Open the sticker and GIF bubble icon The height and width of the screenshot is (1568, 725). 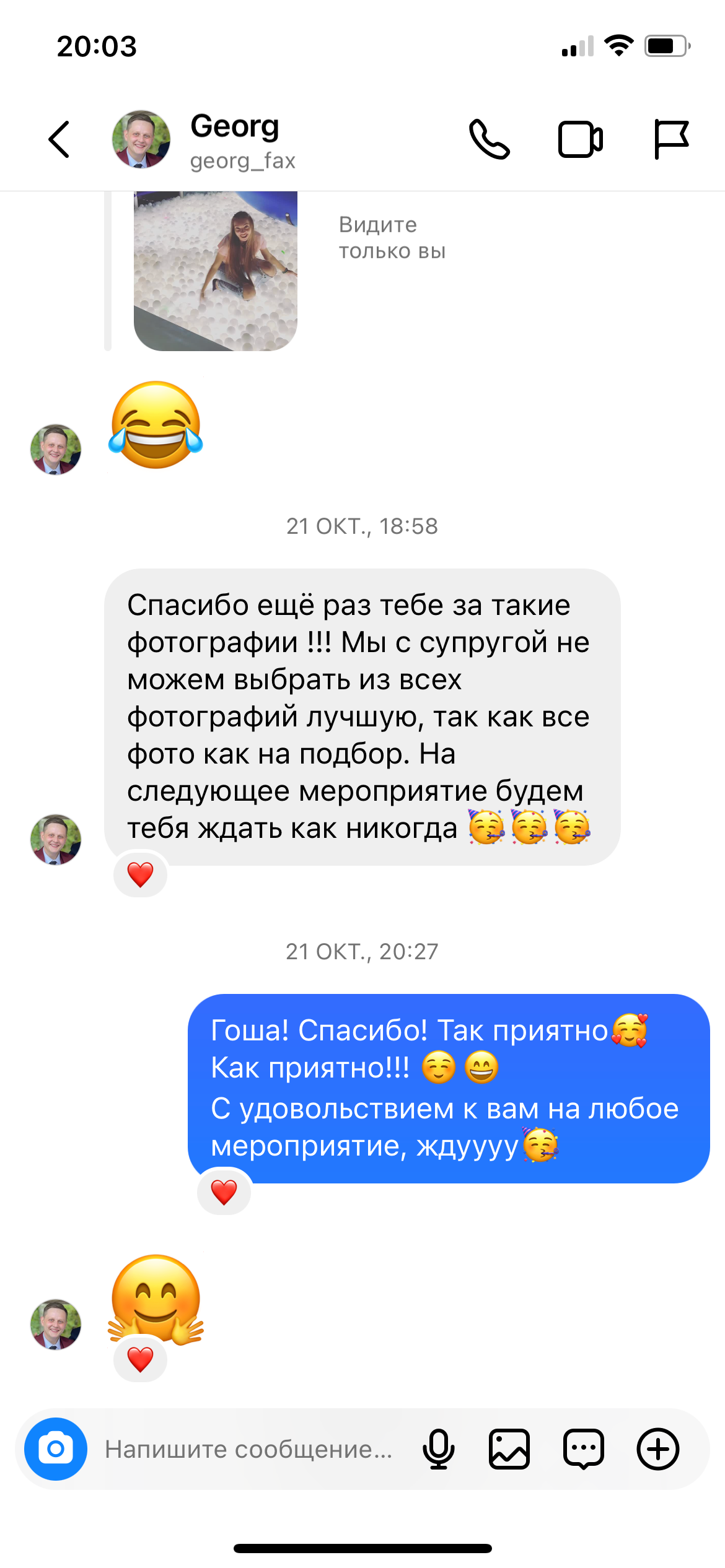pos(583,1449)
